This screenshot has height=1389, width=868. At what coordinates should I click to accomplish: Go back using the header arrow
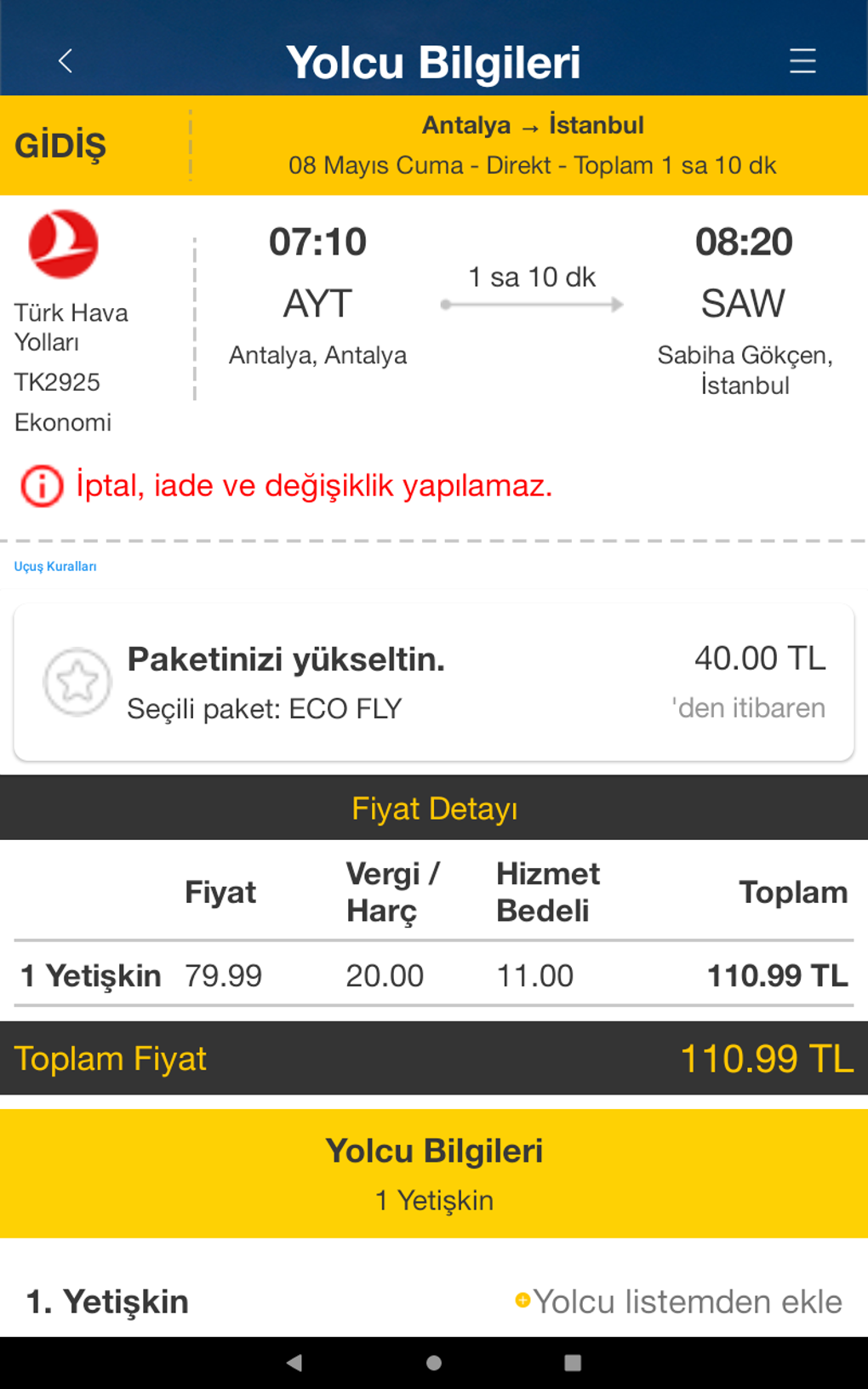[x=66, y=61]
